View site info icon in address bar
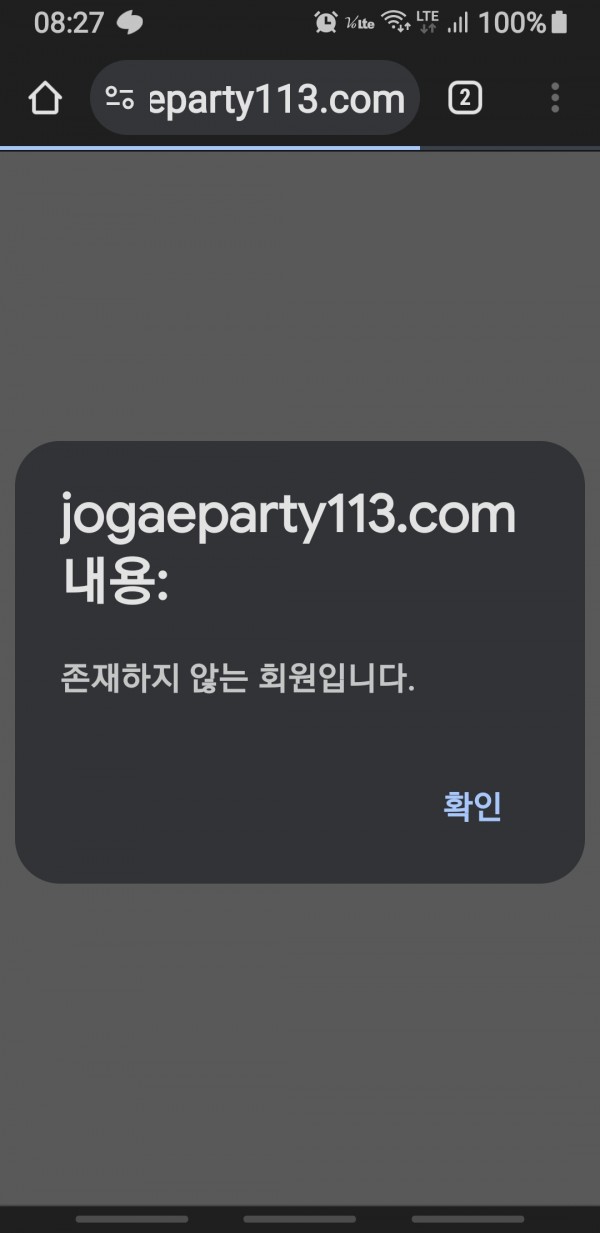Screen dimensions: 600x1233 tap(120, 99)
